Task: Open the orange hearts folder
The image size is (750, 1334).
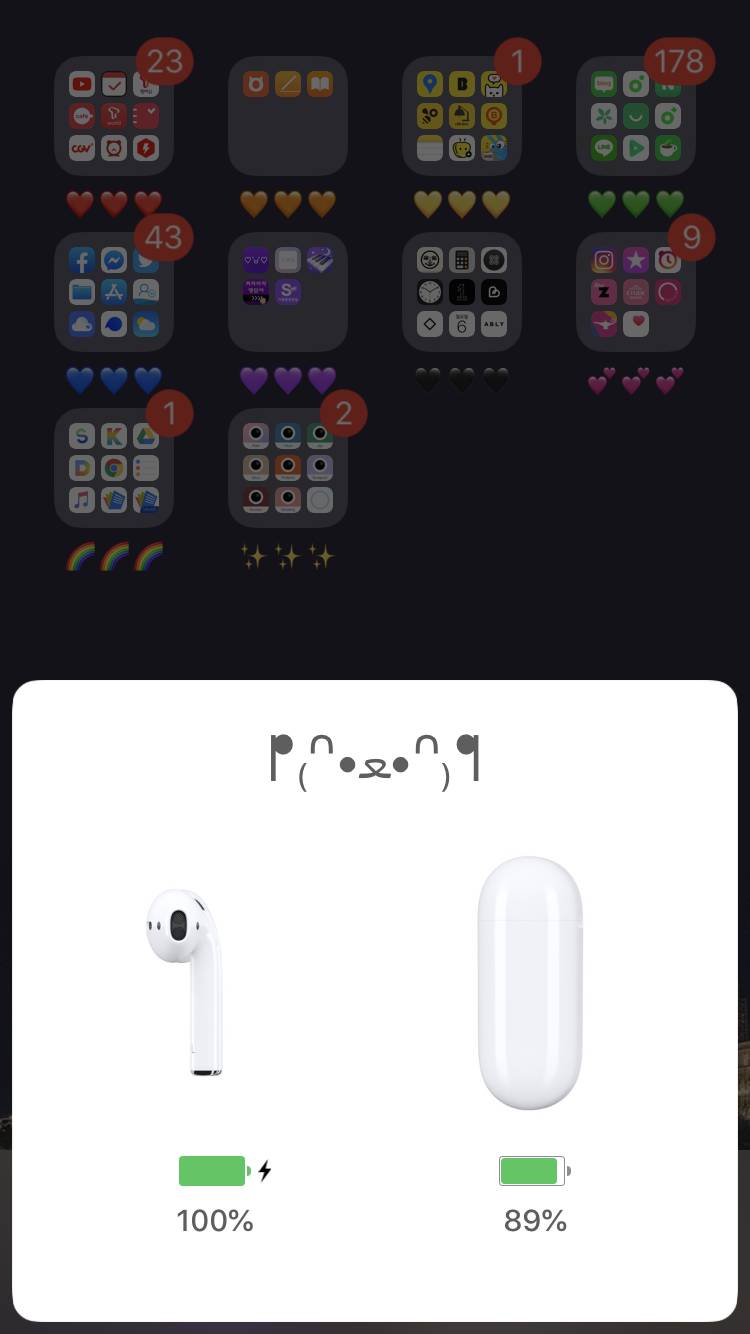Action: pos(288,116)
